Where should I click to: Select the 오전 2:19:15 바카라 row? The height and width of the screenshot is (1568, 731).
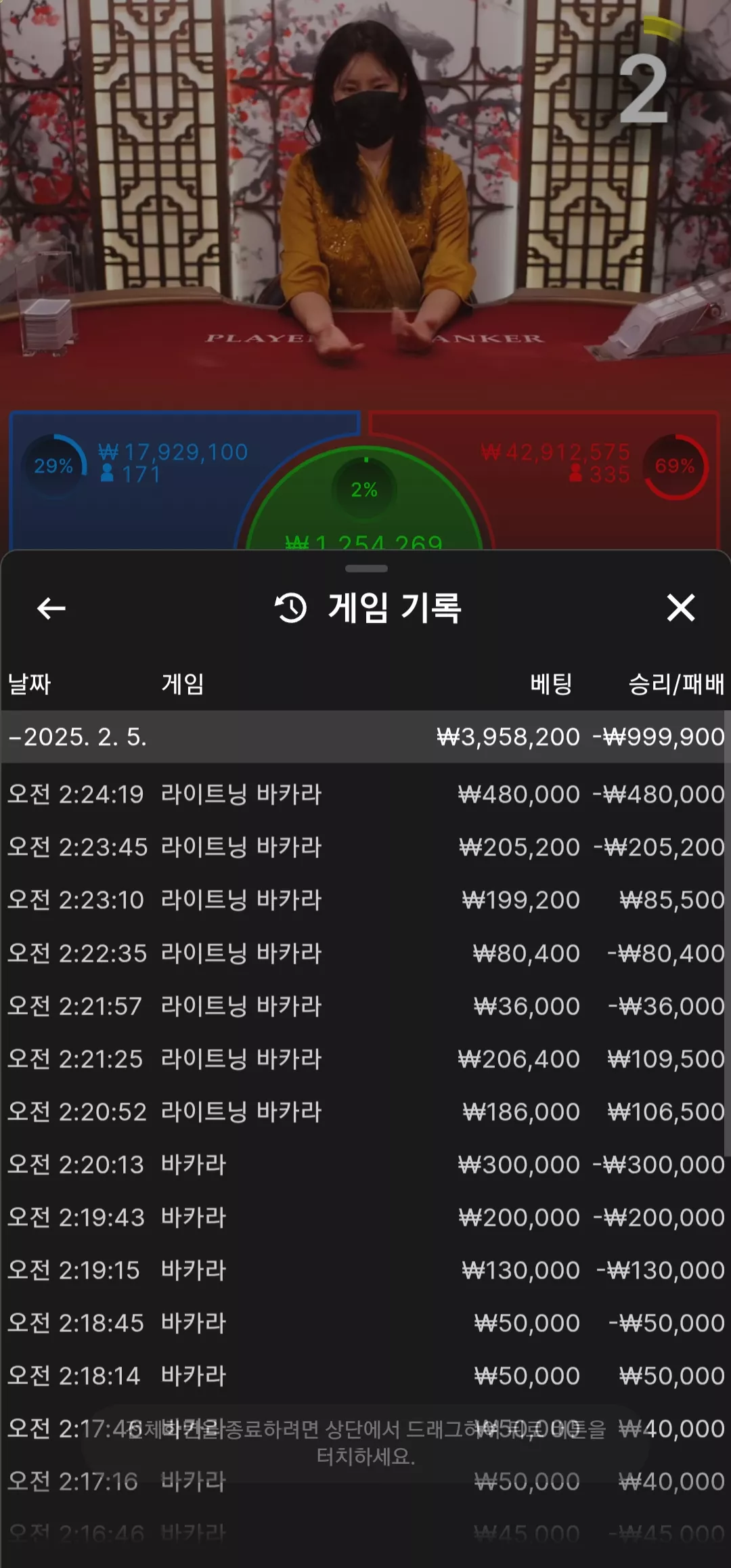(365, 1270)
